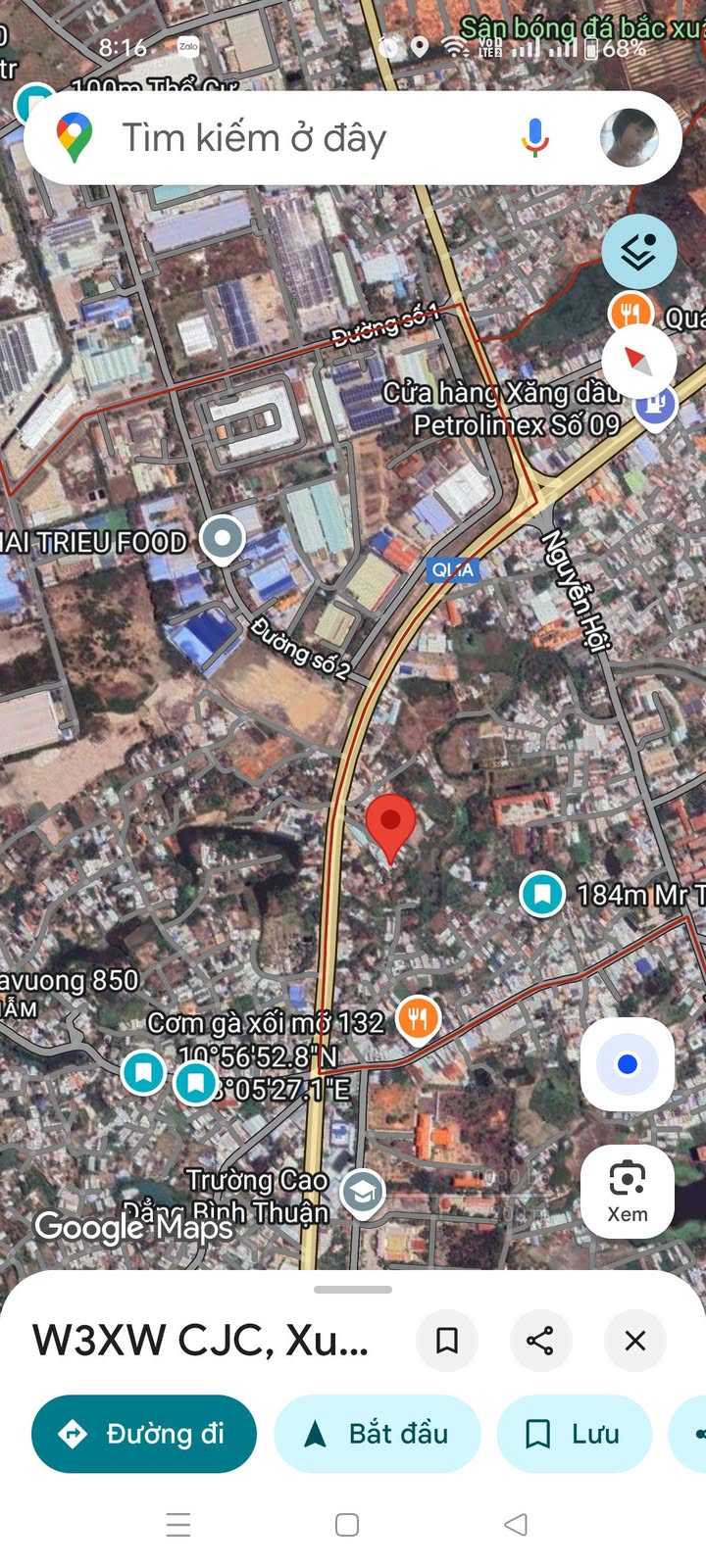Share the W3XW CJC location

pos(540,1340)
